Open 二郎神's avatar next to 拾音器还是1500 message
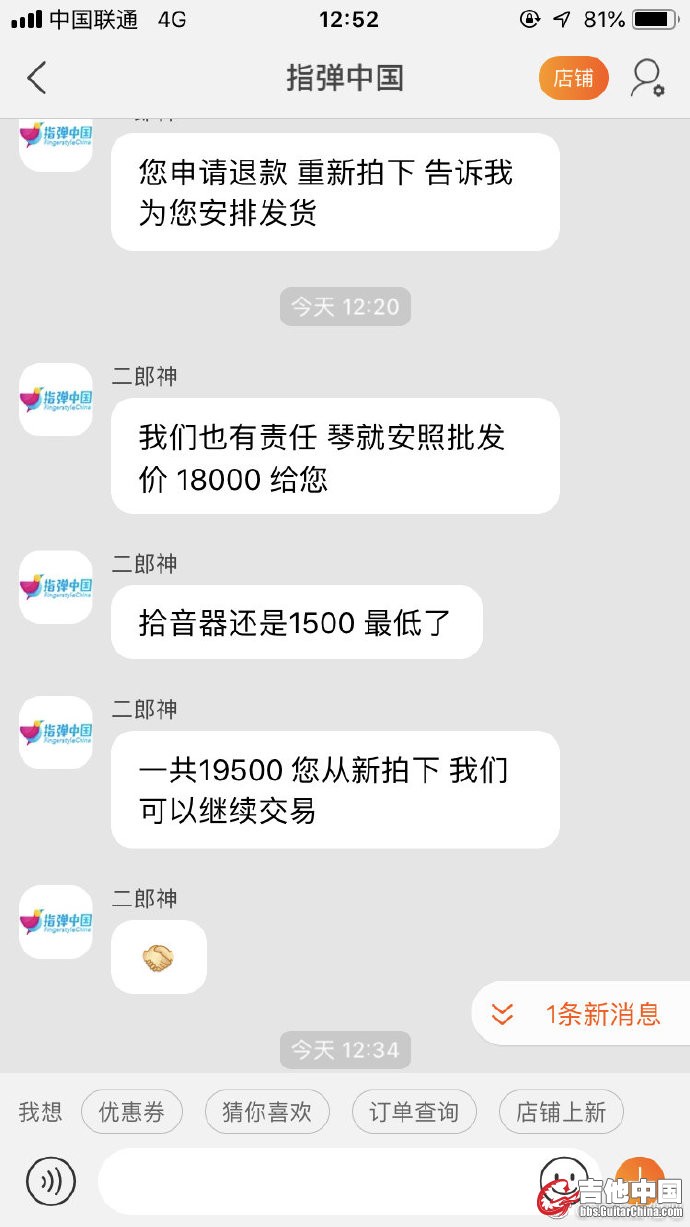The height and width of the screenshot is (1227, 690). (56, 587)
